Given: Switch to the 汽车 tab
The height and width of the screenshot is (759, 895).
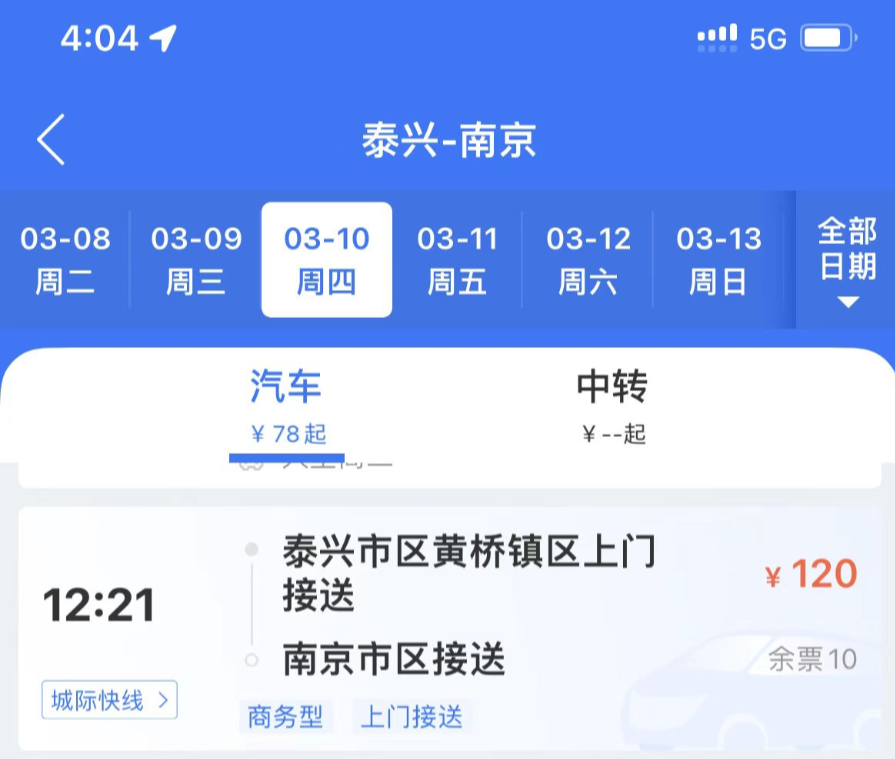Looking at the screenshot, I should [x=287, y=406].
